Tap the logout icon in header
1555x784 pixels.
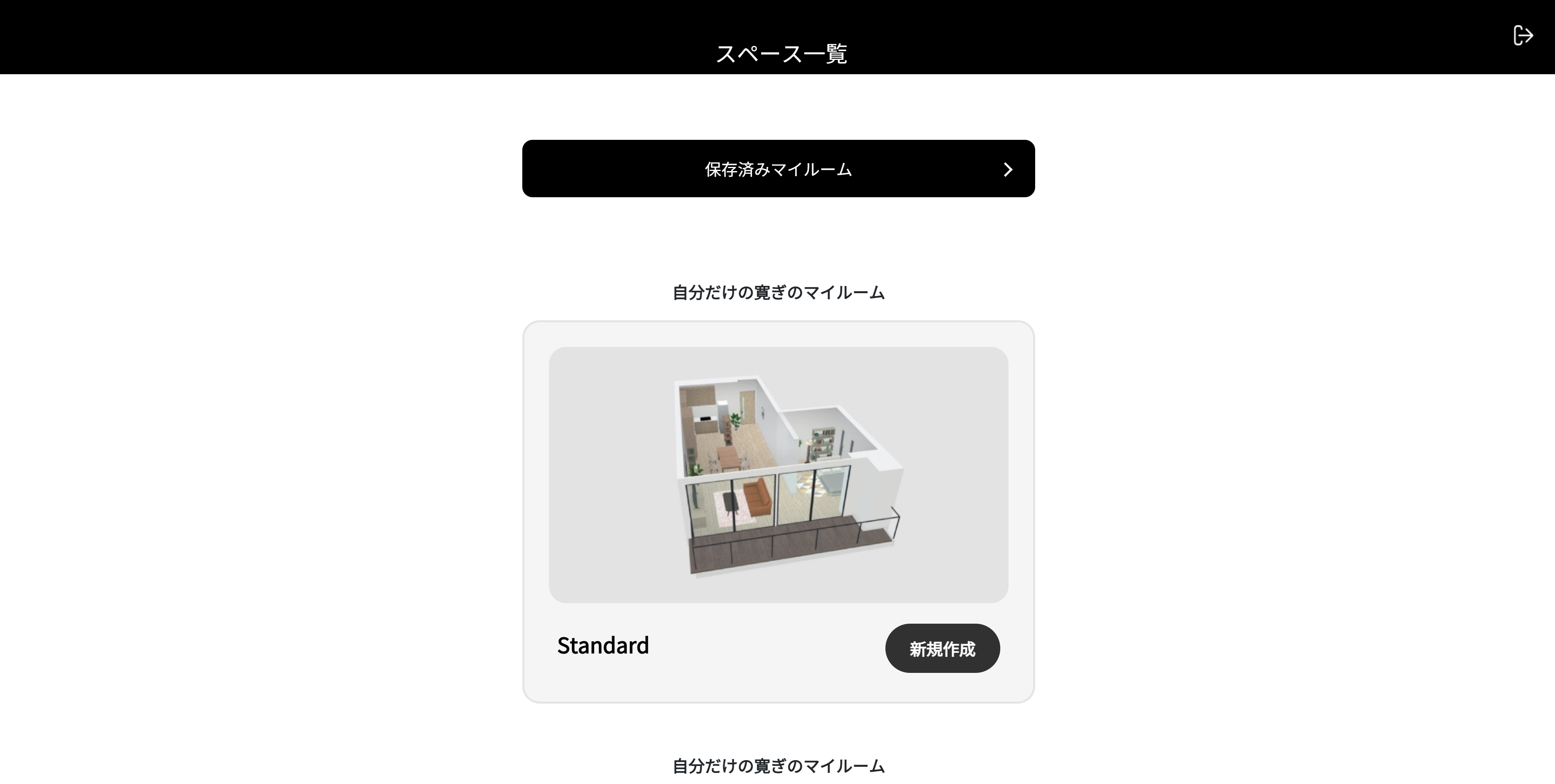[1523, 36]
